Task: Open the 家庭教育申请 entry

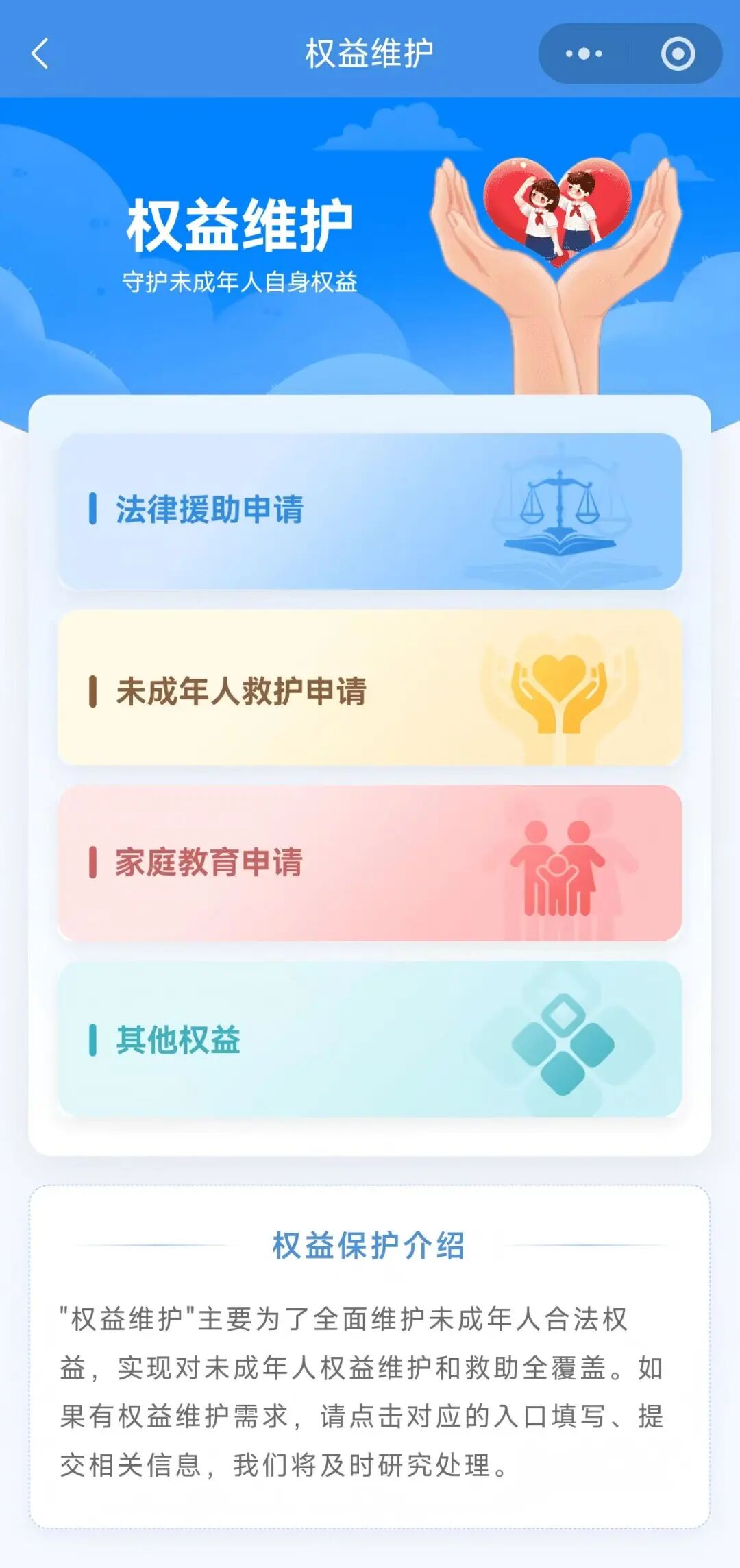Action: [370, 863]
